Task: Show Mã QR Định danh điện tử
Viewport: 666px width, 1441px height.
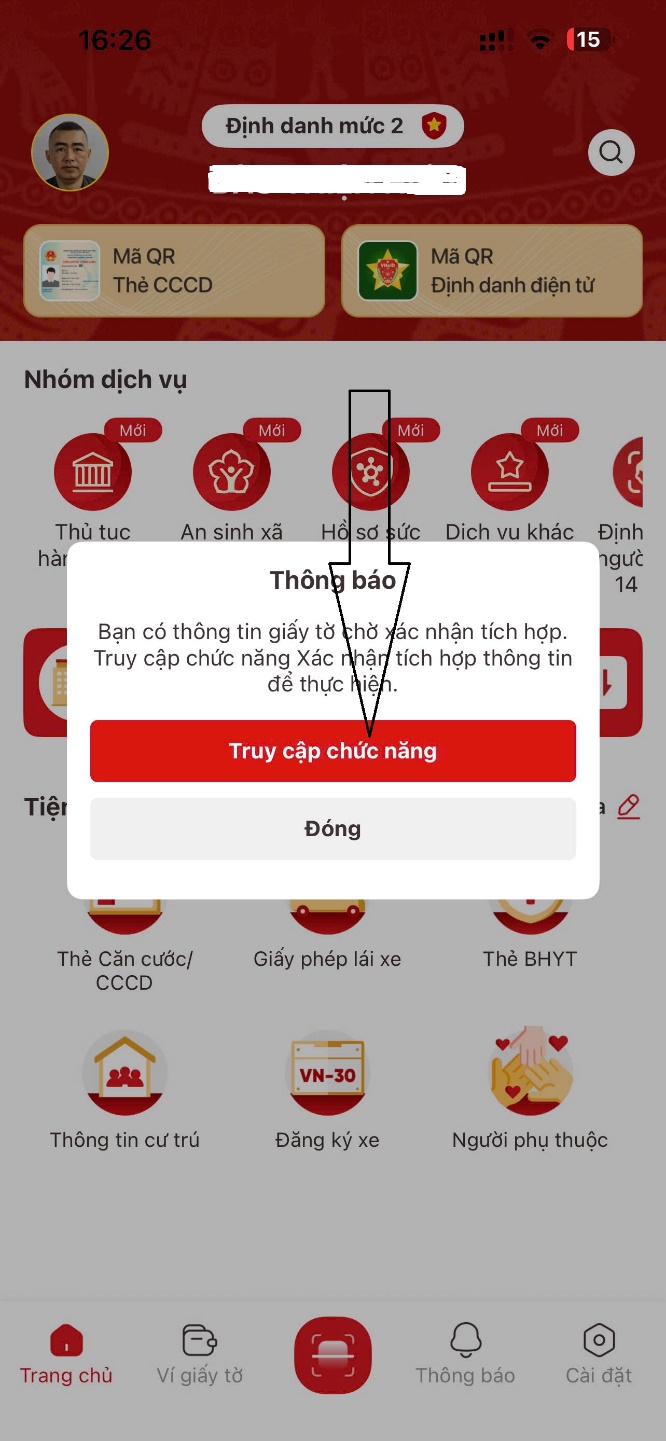Action: click(x=492, y=271)
